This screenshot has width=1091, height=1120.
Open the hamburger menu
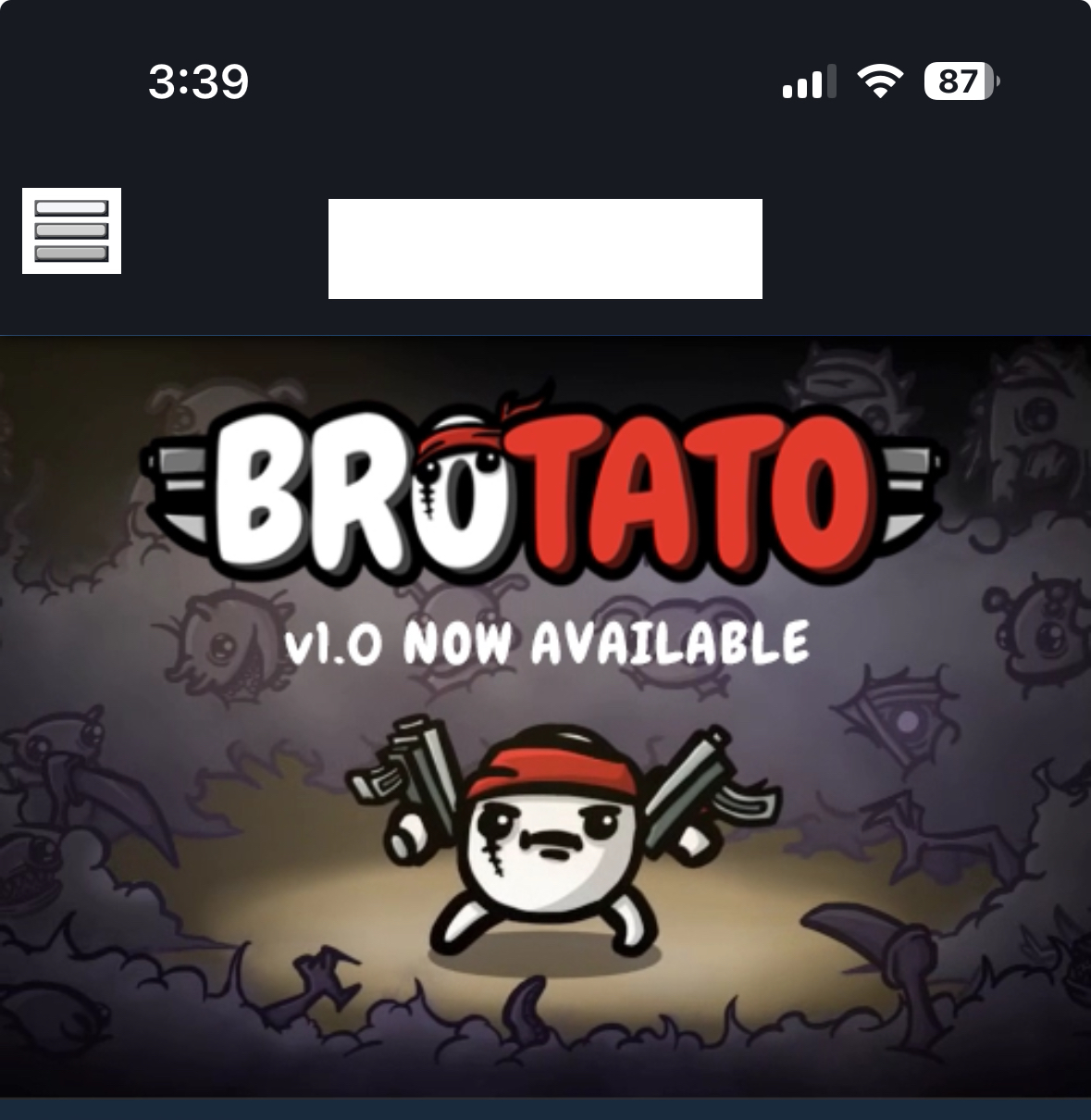pyautogui.click(x=71, y=230)
